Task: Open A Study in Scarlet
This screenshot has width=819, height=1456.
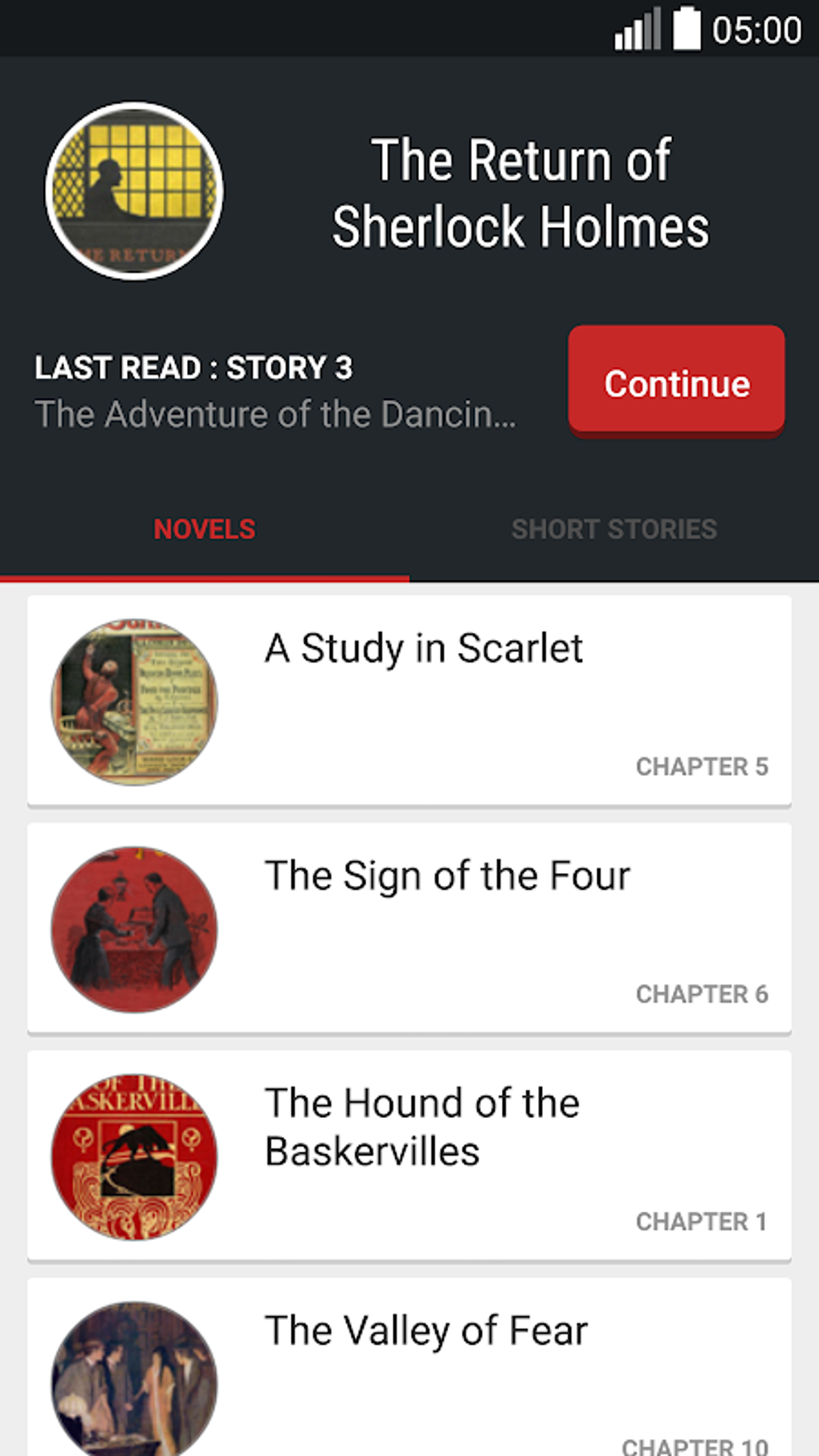Action: pyautogui.click(x=409, y=700)
